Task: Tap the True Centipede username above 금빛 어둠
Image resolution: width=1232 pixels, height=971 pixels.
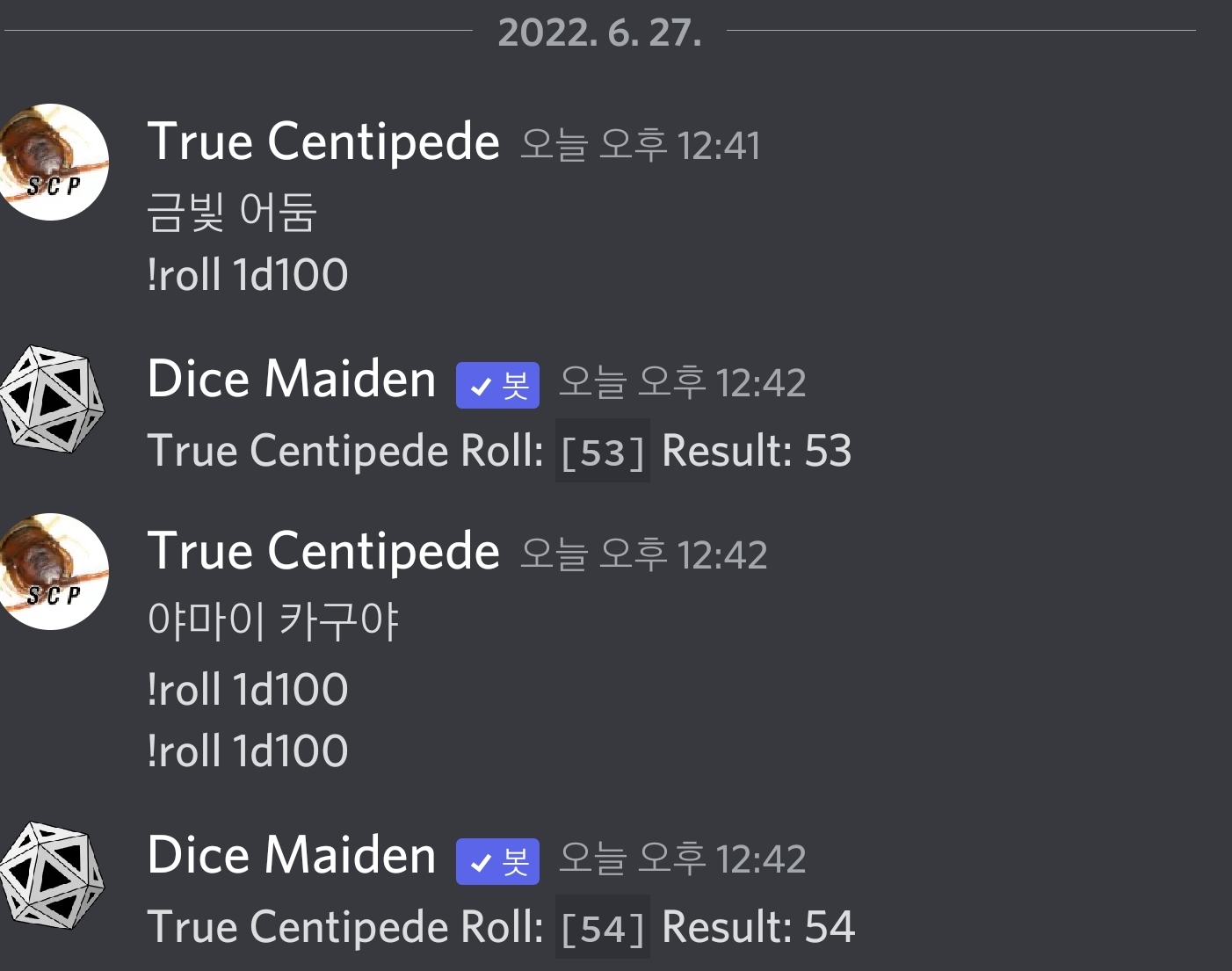Action: point(322,142)
